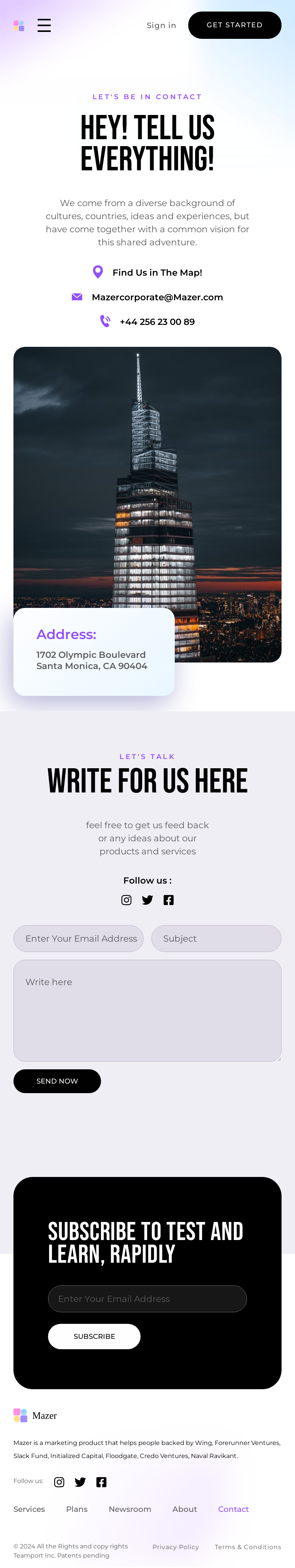The height and width of the screenshot is (1568, 295).
Task: Open the Privacy Policy
Action: click(176, 1547)
